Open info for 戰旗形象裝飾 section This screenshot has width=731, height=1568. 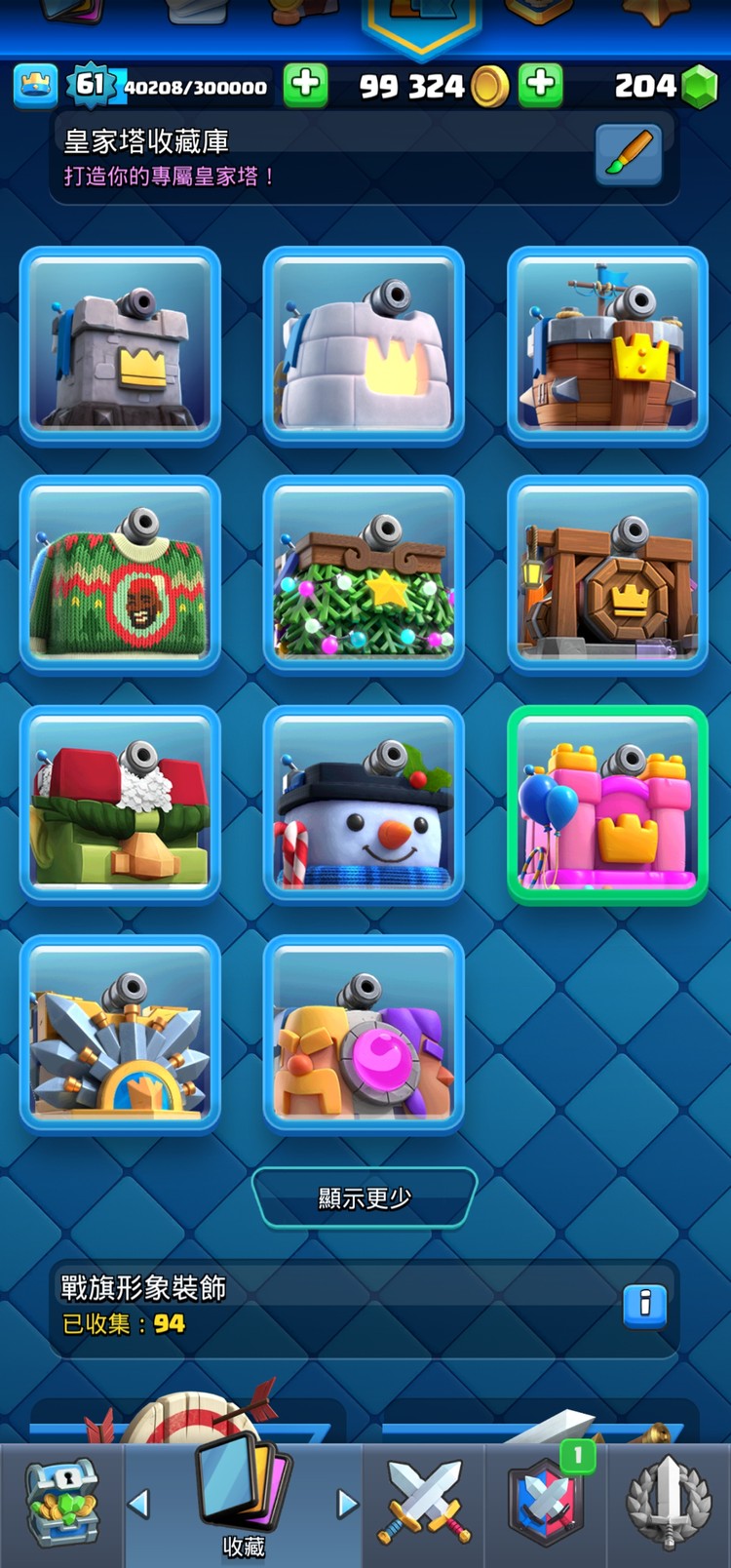(644, 1304)
